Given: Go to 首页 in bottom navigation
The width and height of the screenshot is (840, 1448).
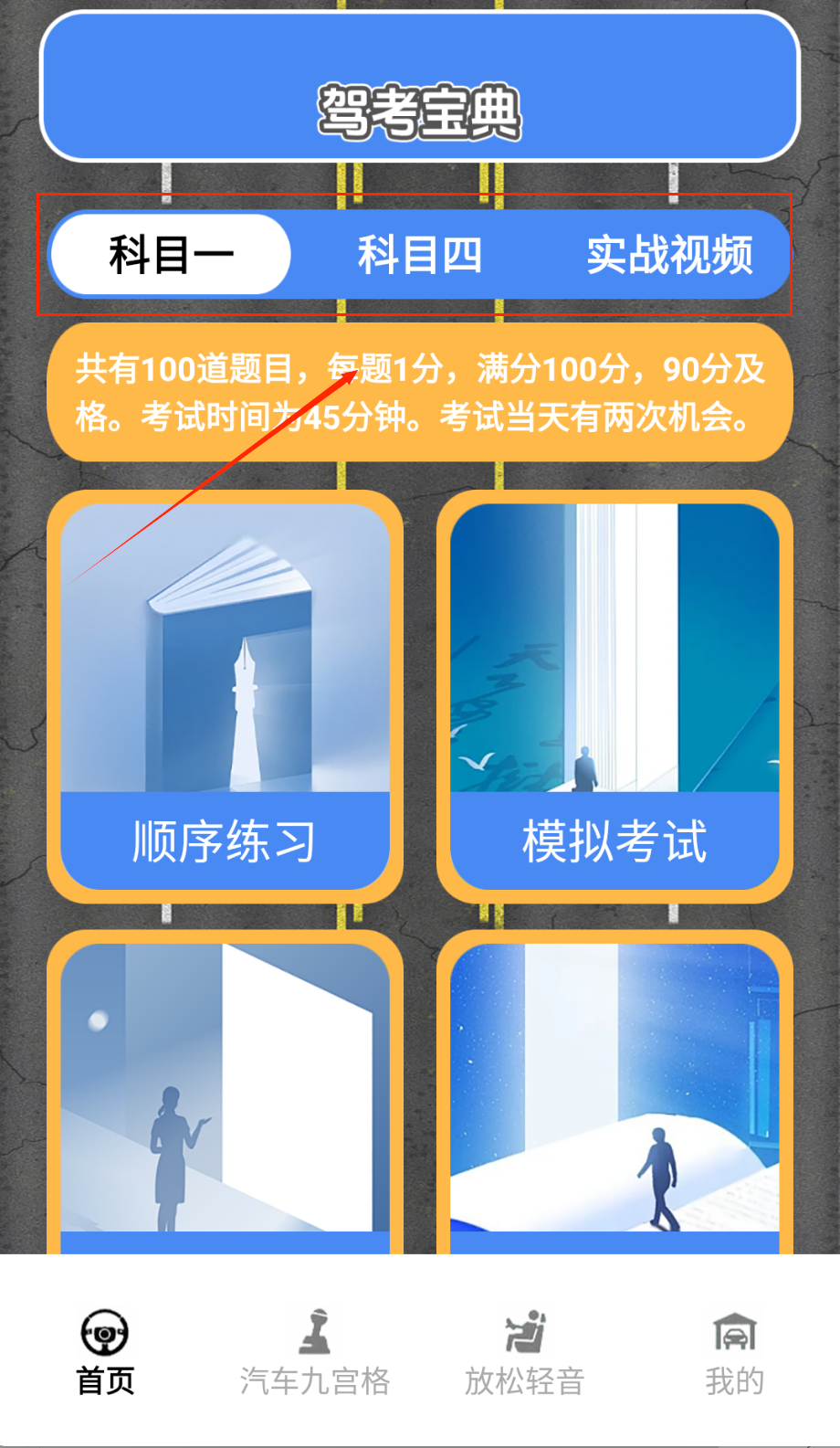Looking at the screenshot, I should point(105,1353).
